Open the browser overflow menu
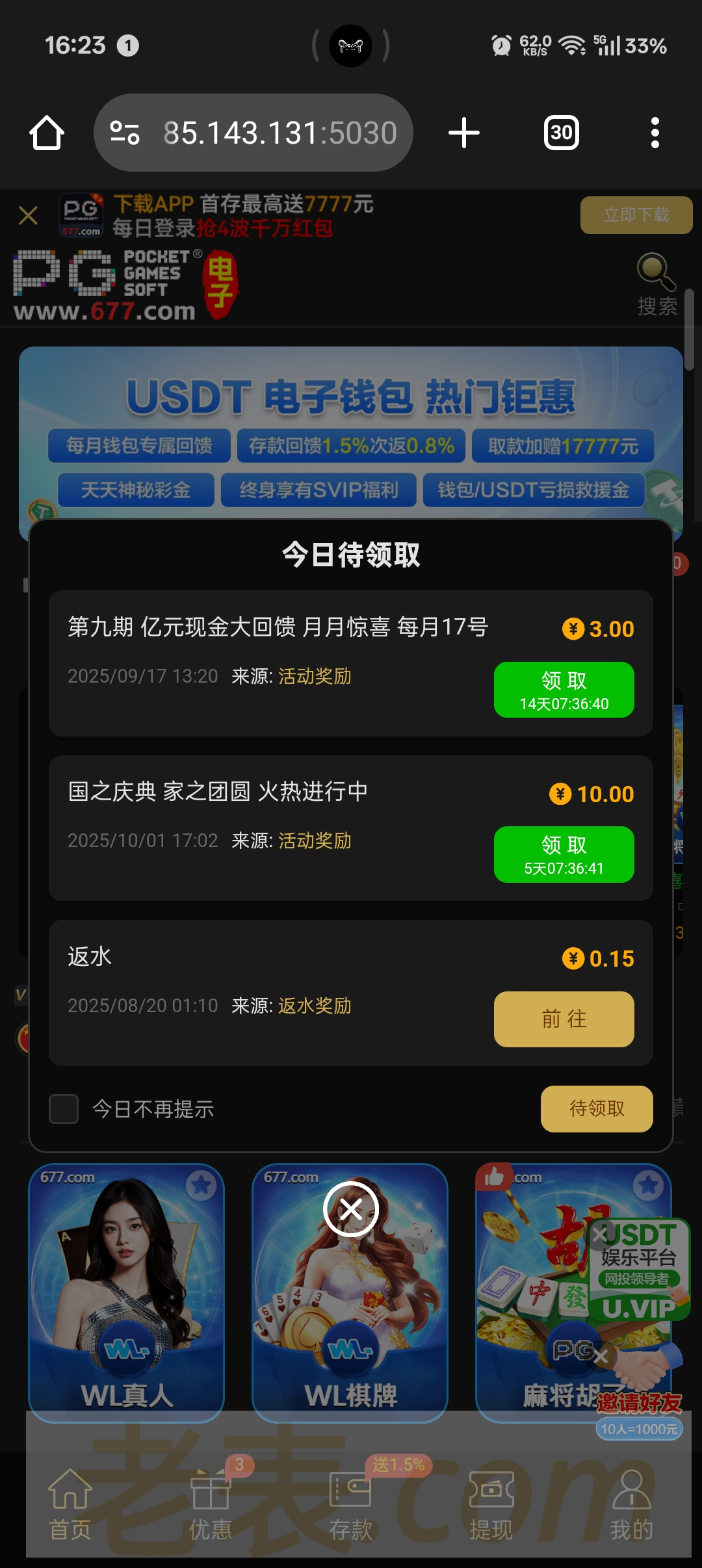 [x=655, y=133]
